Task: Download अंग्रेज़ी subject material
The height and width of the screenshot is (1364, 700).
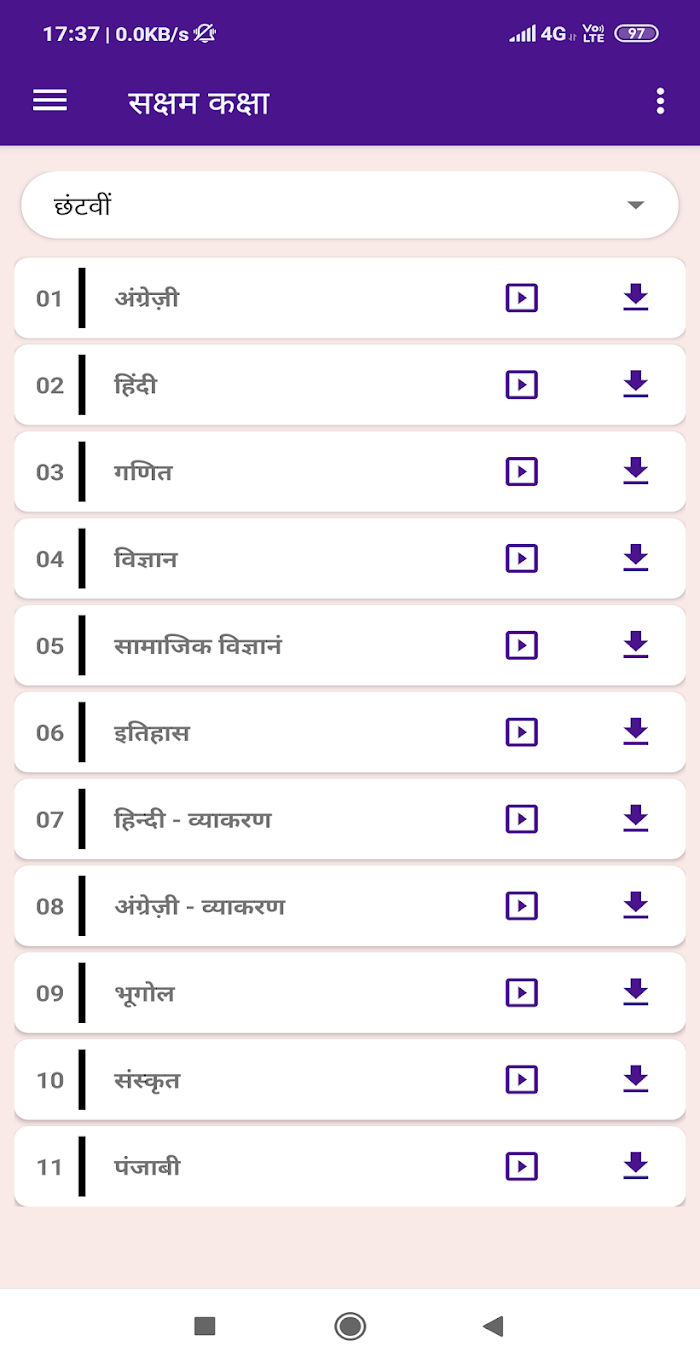Action: pyautogui.click(x=636, y=297)
